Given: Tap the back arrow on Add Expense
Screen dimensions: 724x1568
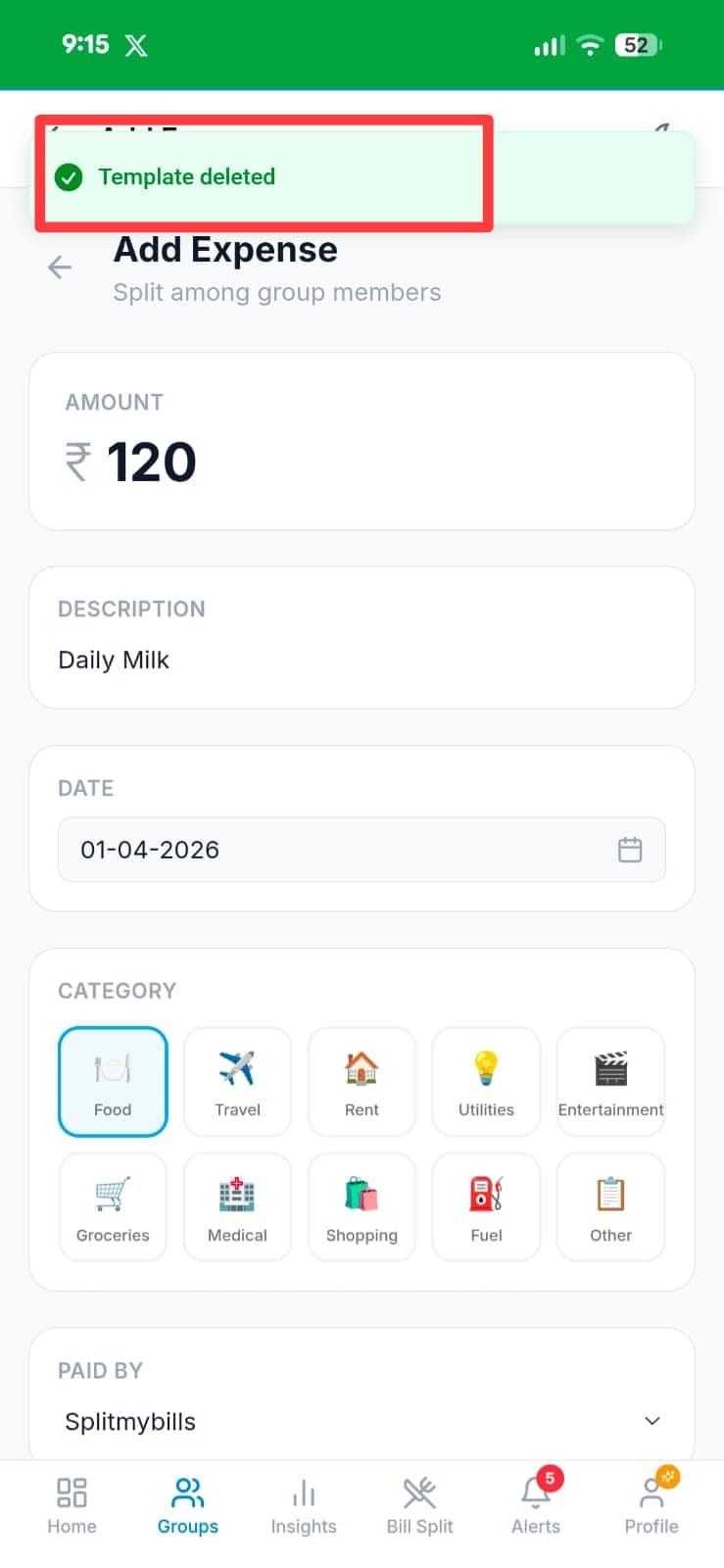Looking at the screenshot, I should tap(59, 267).
